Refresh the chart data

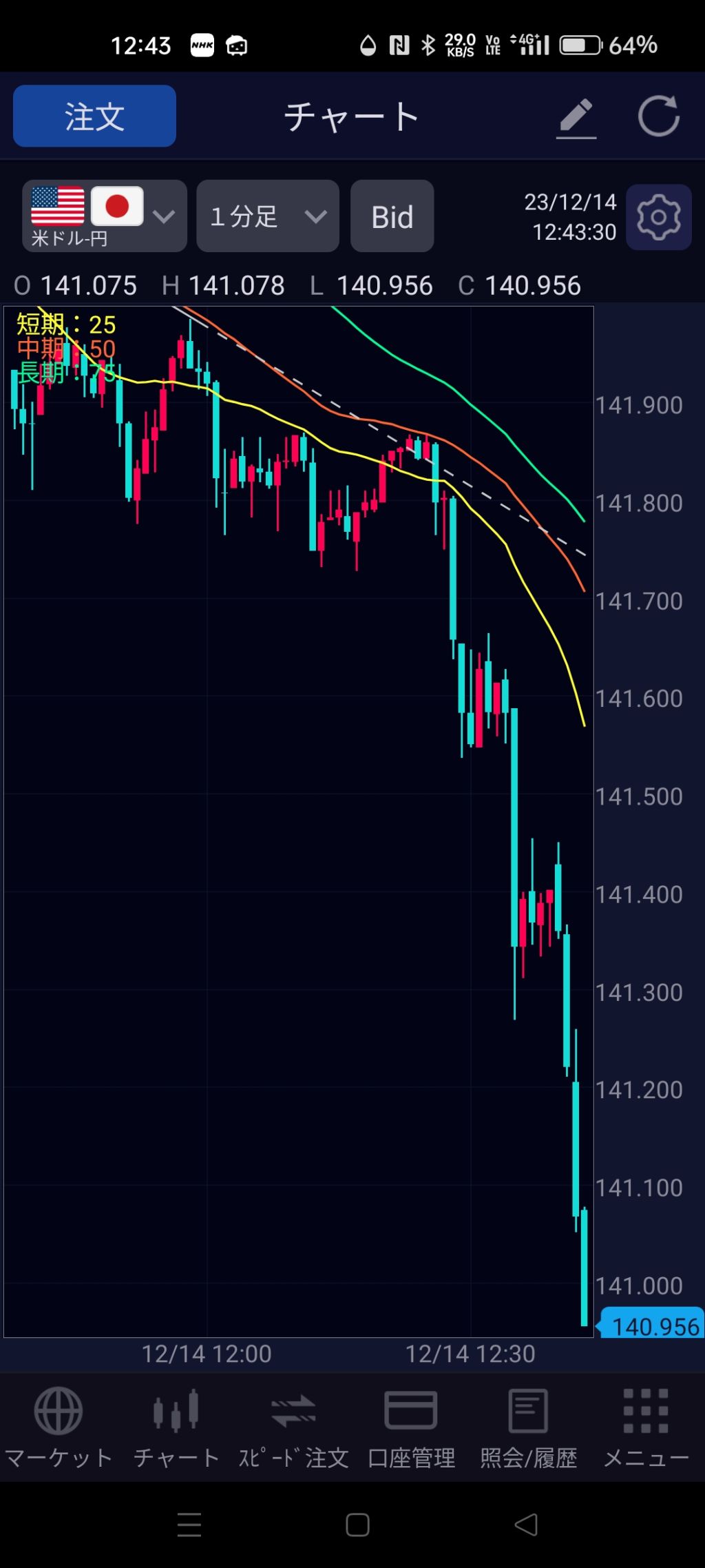point(658,116)
